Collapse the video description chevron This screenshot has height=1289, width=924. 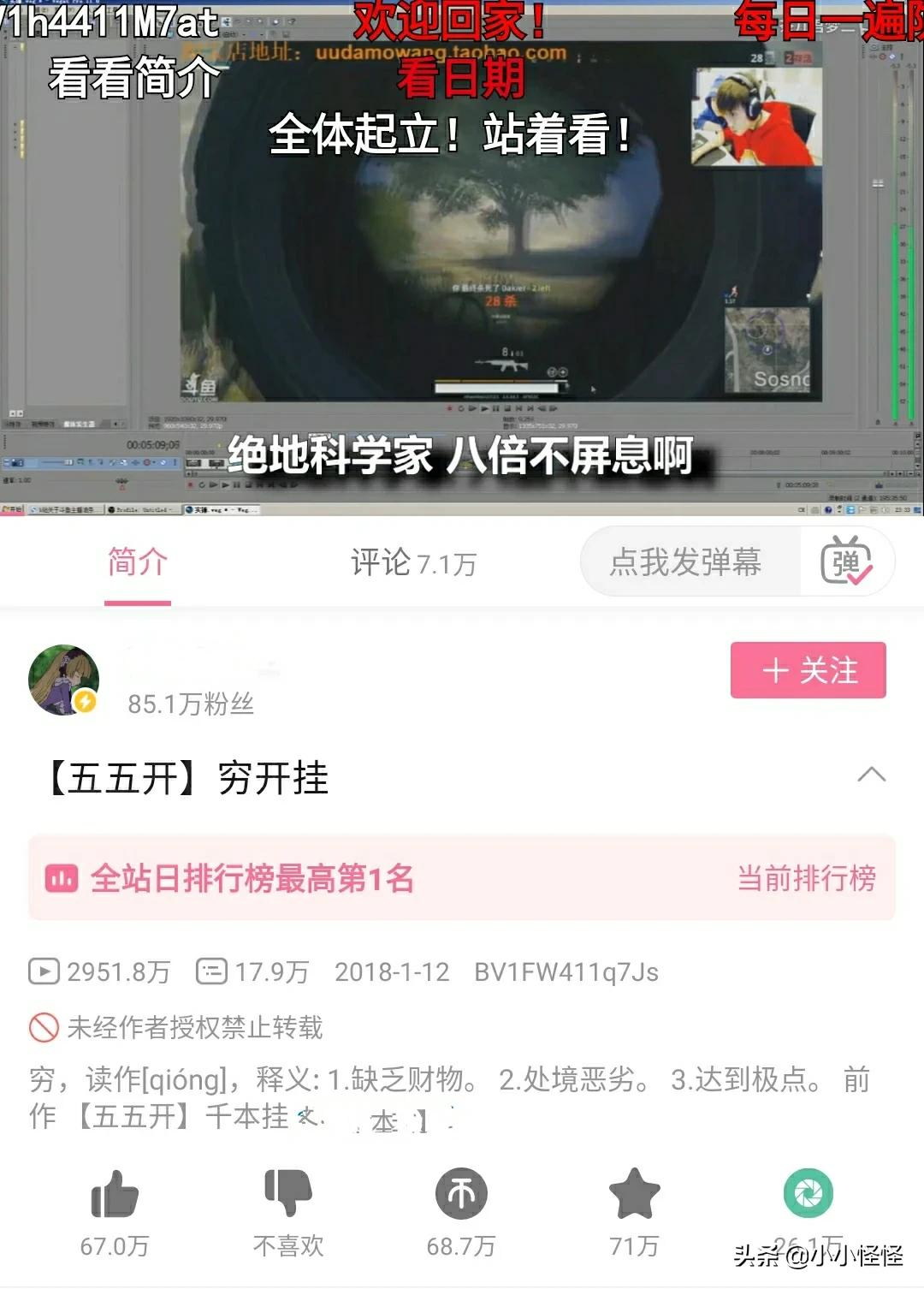pyautogui.click(x=870, y=775)
